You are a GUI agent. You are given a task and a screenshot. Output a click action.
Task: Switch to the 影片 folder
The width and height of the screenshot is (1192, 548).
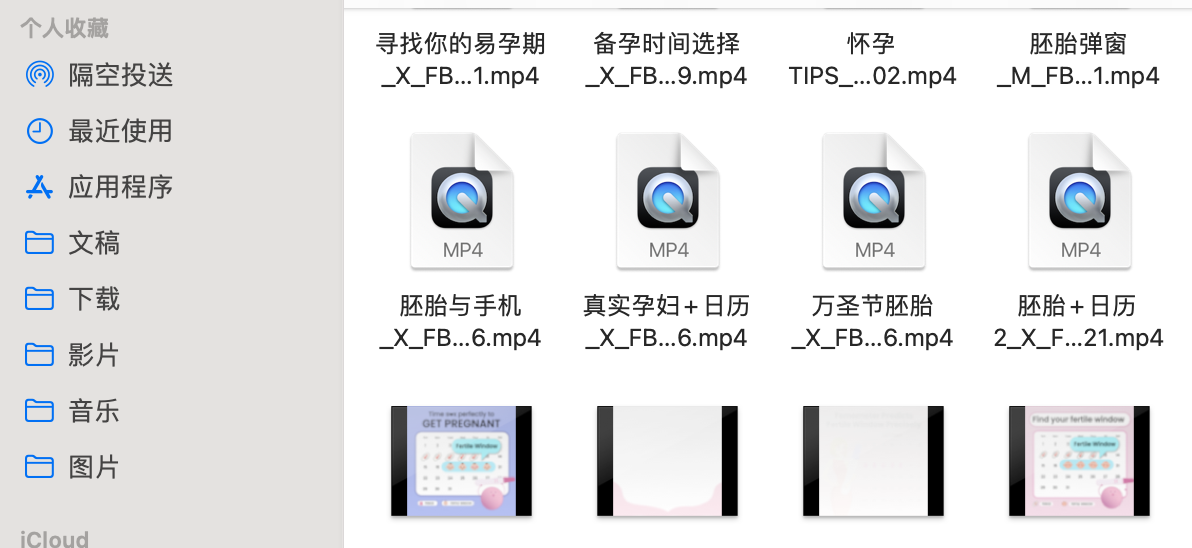click(x=94, y=355)
